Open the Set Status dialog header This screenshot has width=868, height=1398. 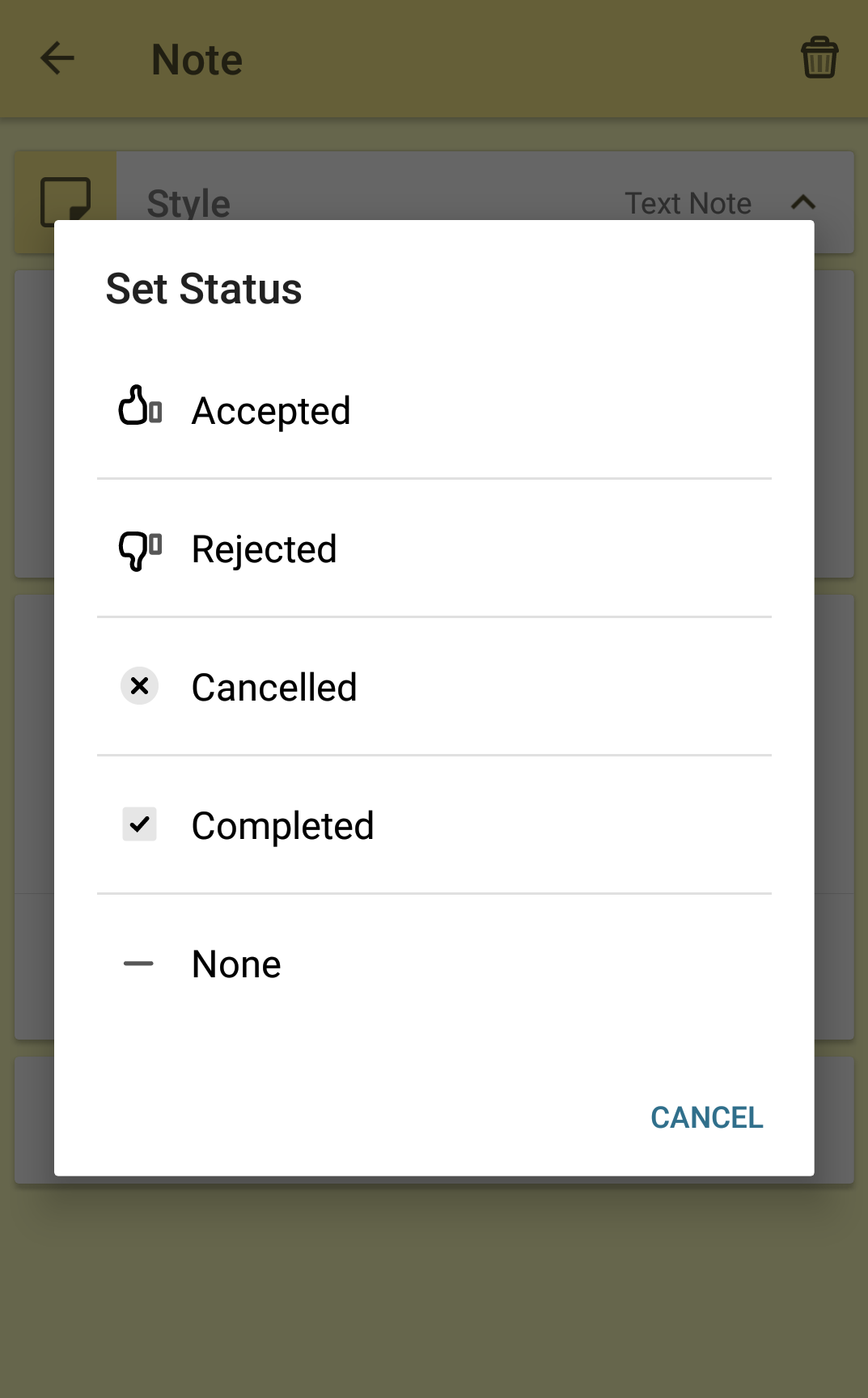tap(203, 289)
